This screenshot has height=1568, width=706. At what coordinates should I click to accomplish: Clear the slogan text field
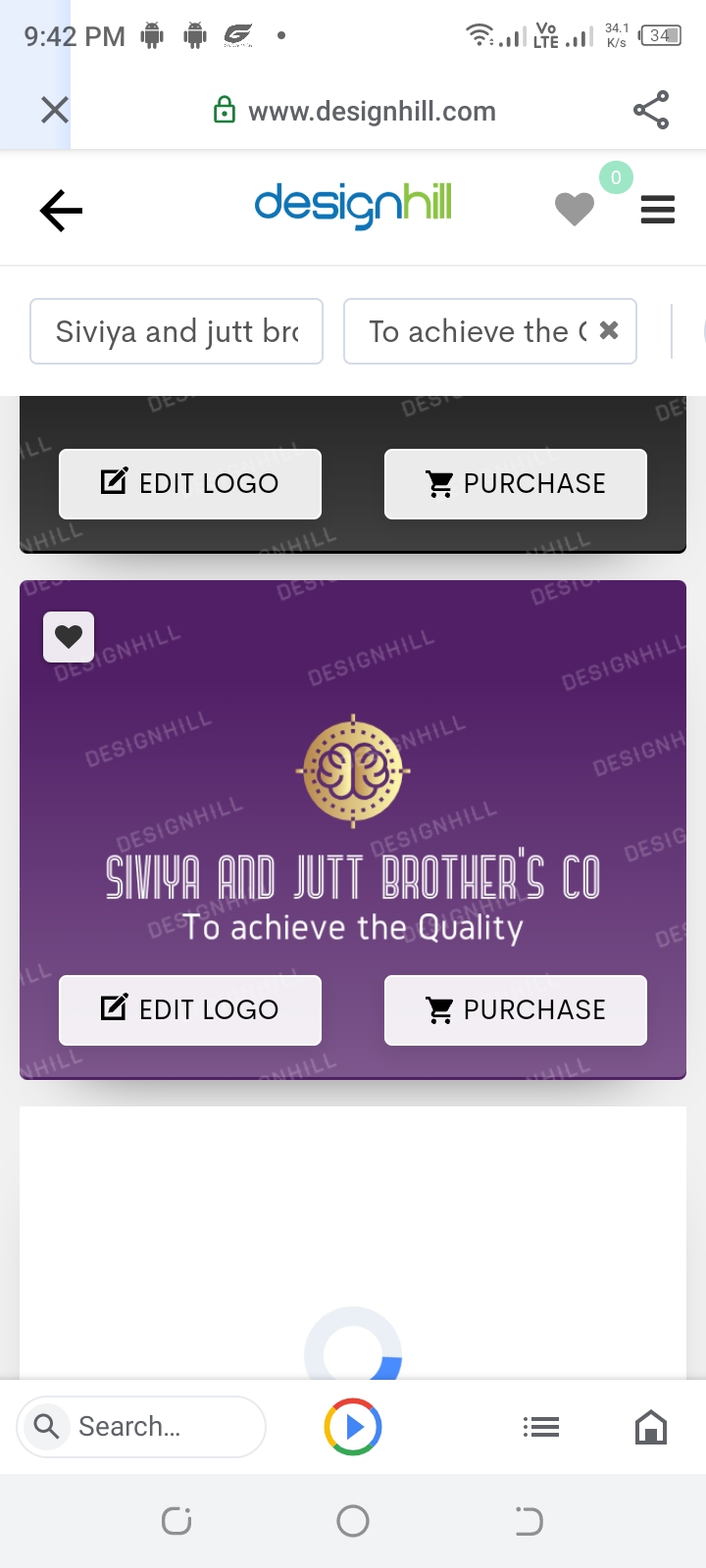(x=609, y=330)
